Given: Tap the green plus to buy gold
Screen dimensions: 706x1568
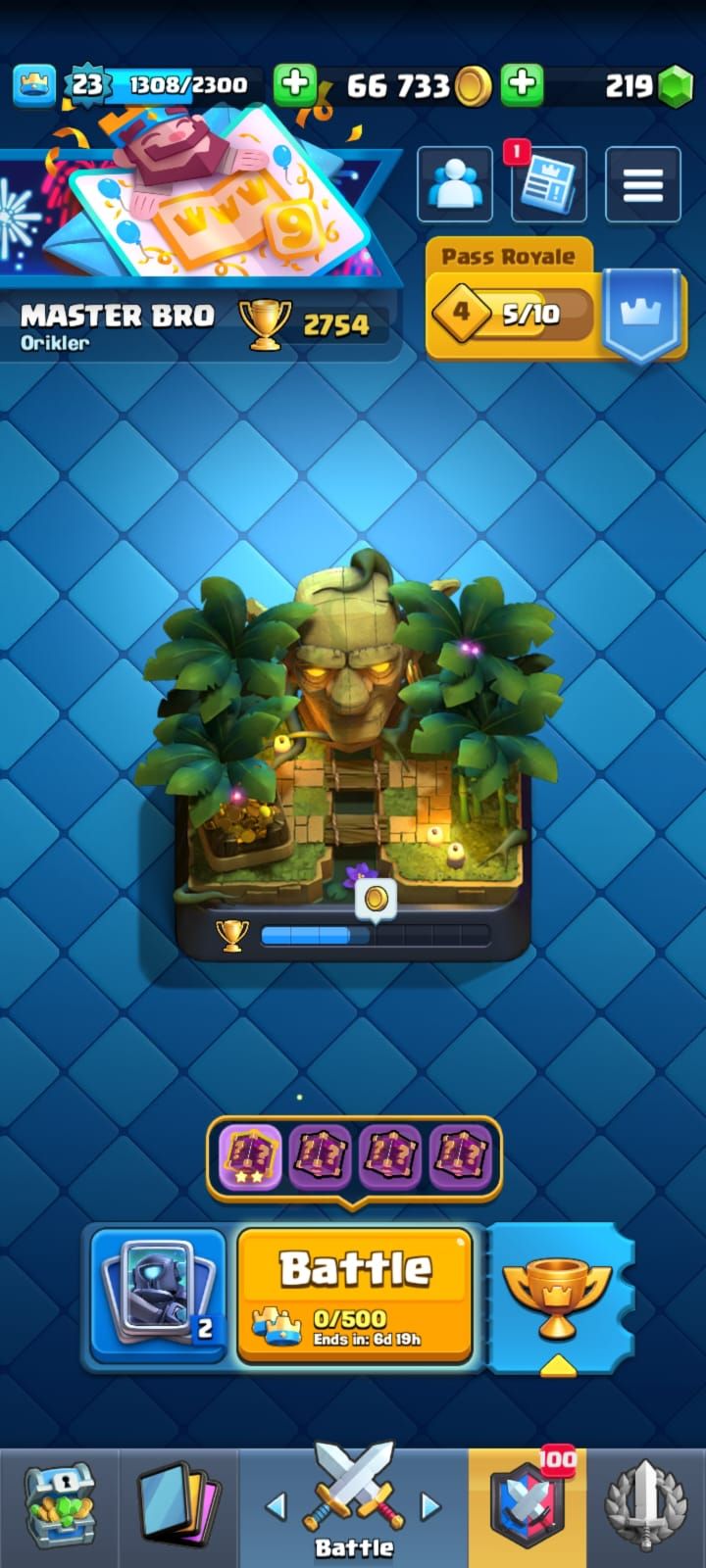Looking at the screenshot, I should tap(294, 85).
